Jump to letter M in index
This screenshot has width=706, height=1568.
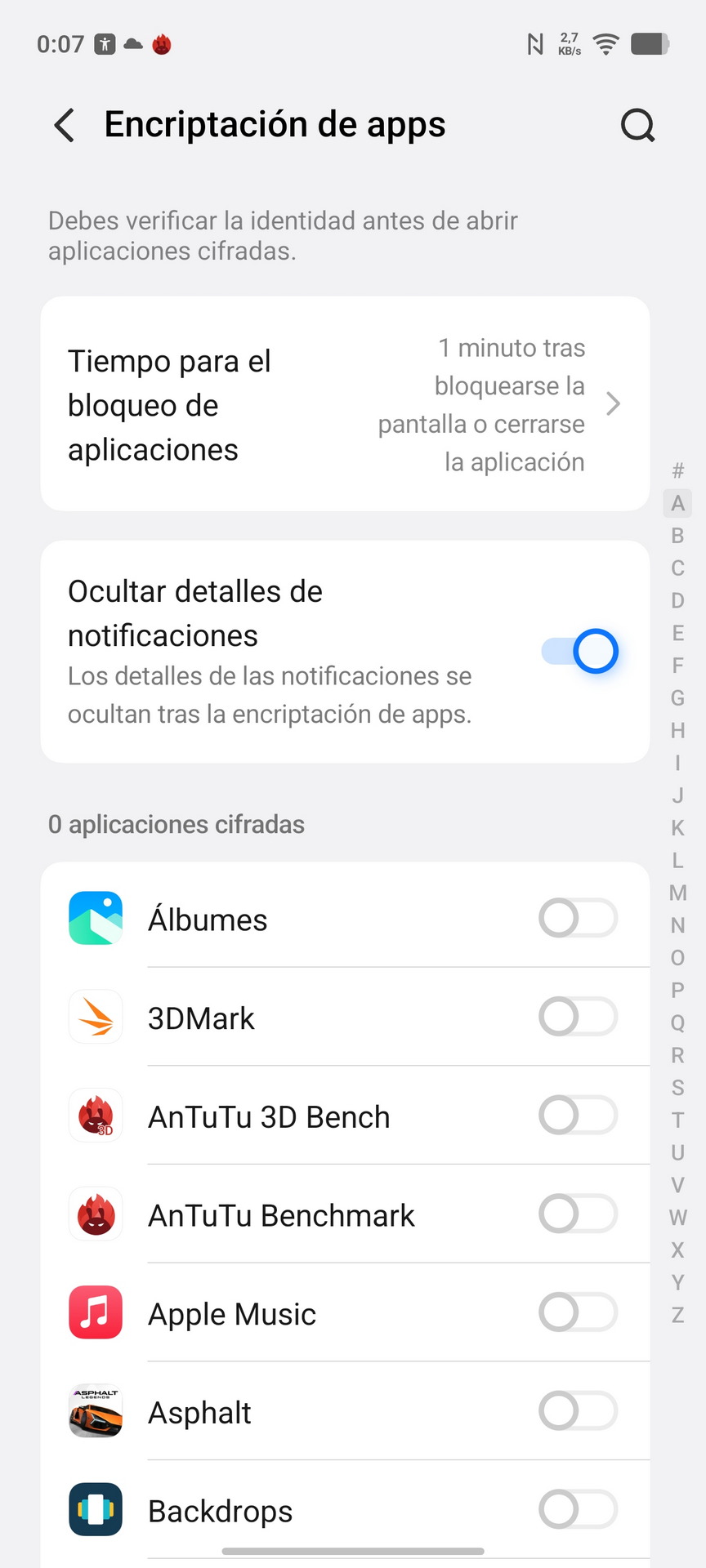pyautogui.click(x=677, y=893)
